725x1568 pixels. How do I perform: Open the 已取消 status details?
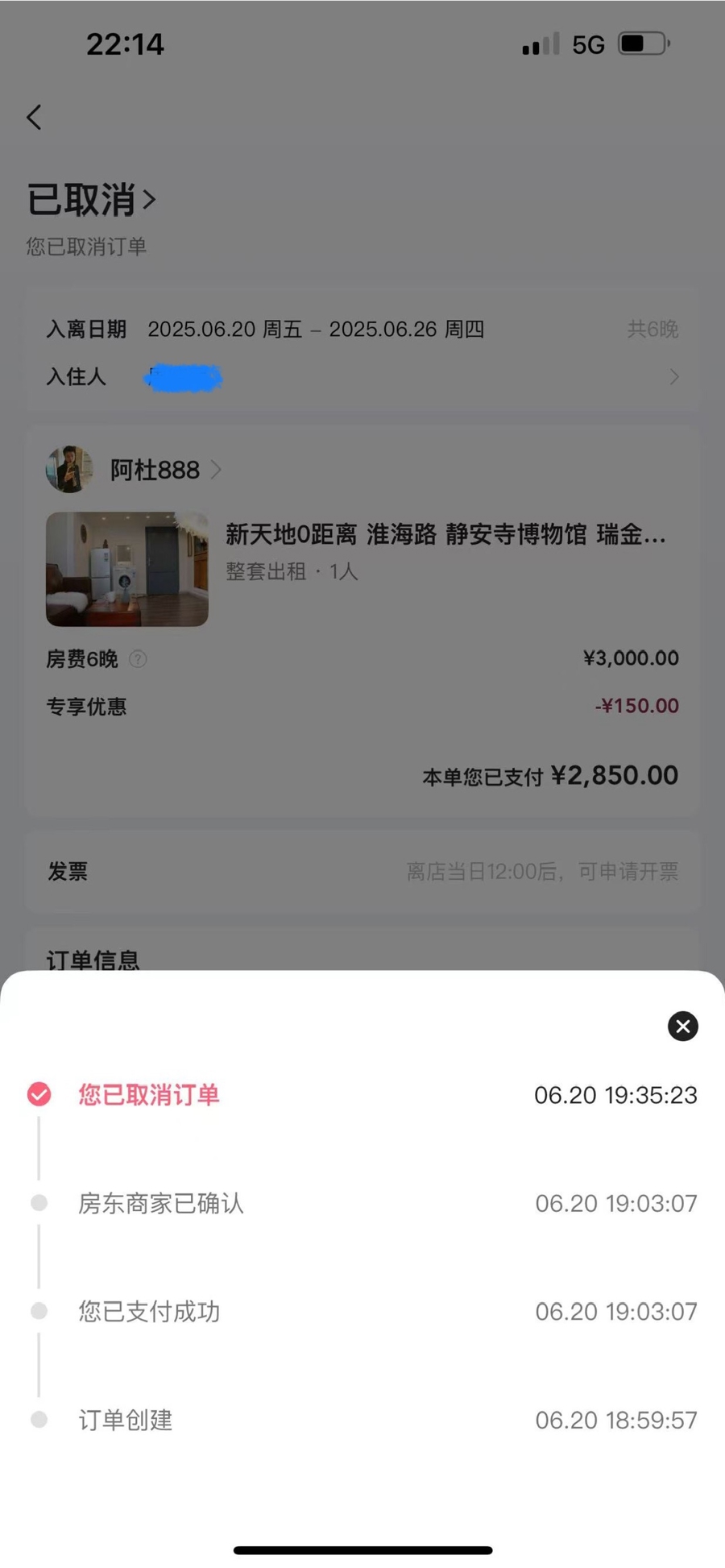[91, 199]
